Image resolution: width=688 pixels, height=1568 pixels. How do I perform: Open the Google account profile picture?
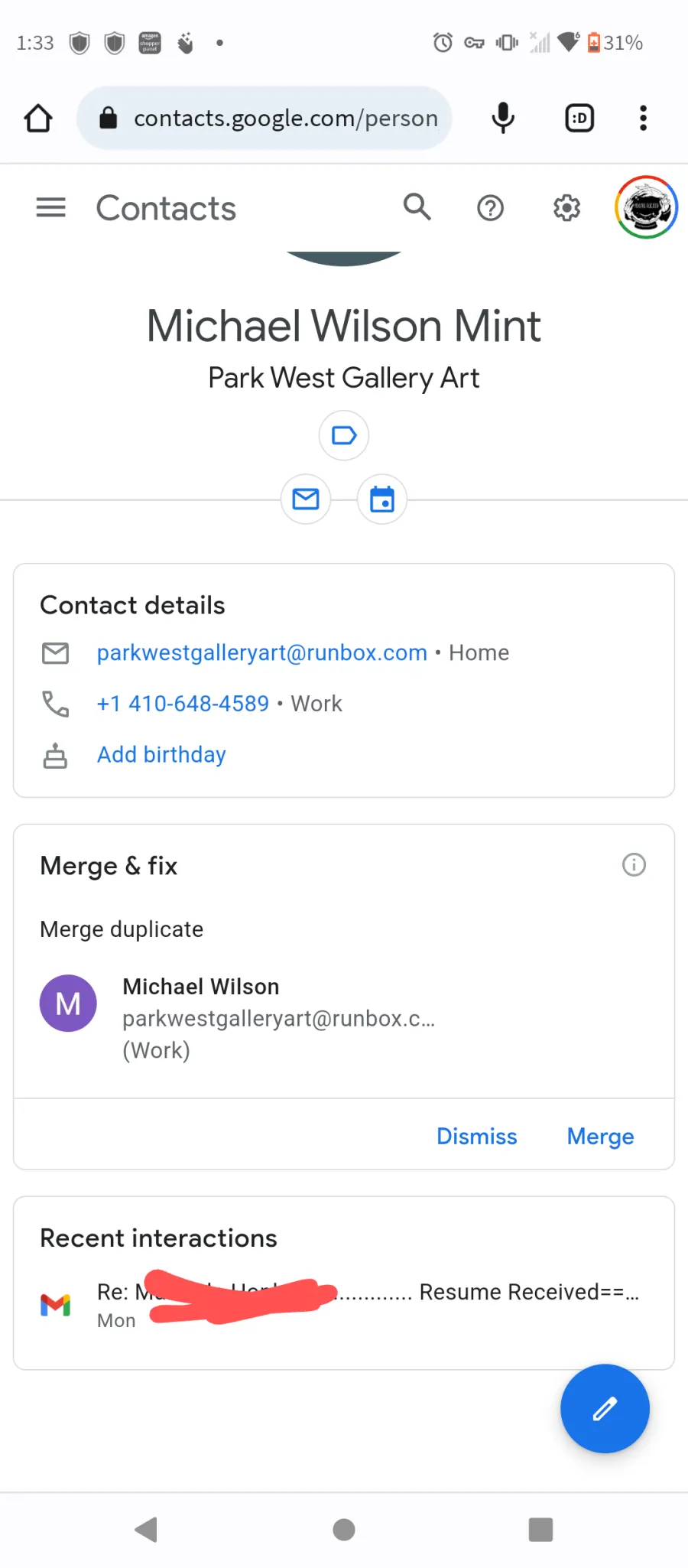[647, 207]
